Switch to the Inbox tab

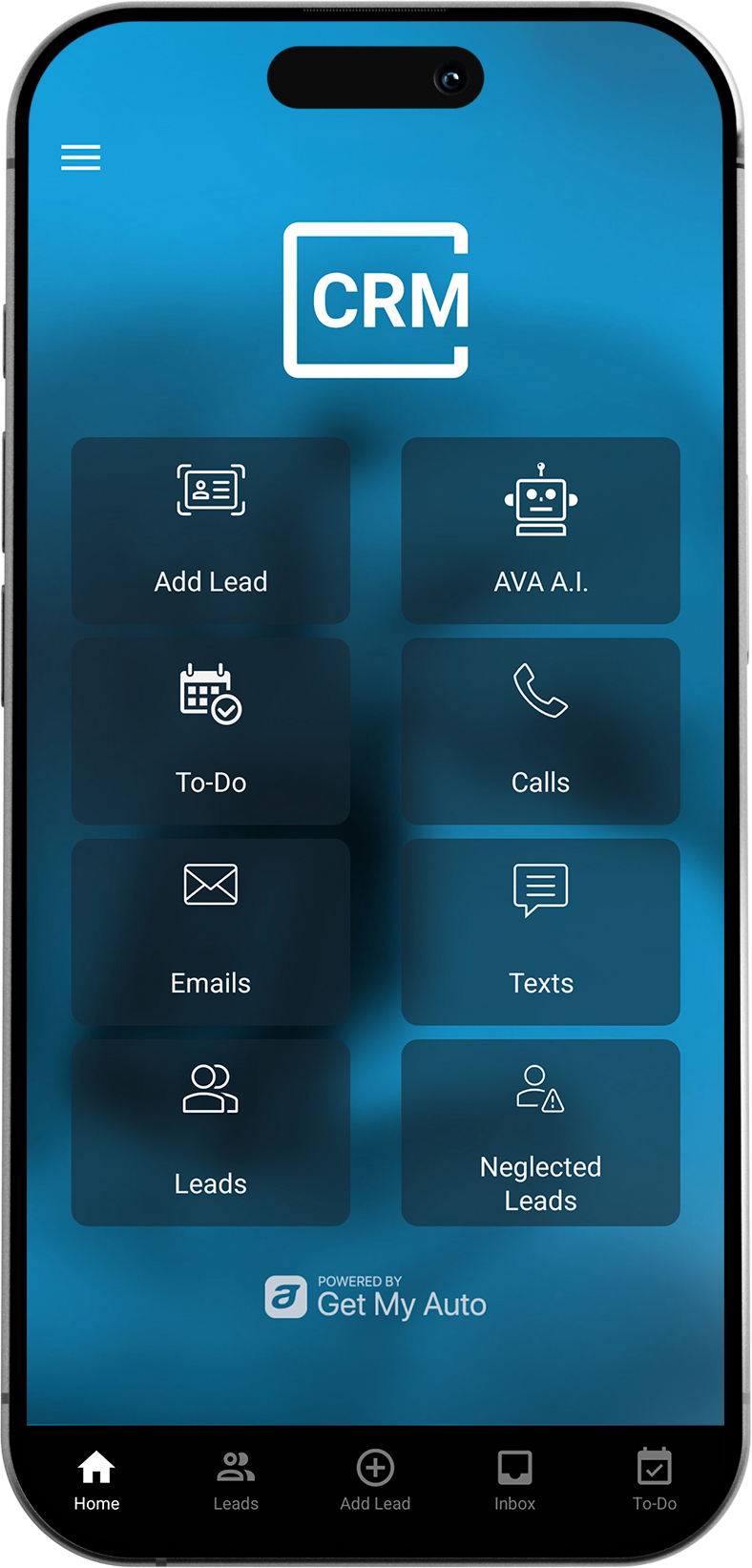coord(514,1480)
